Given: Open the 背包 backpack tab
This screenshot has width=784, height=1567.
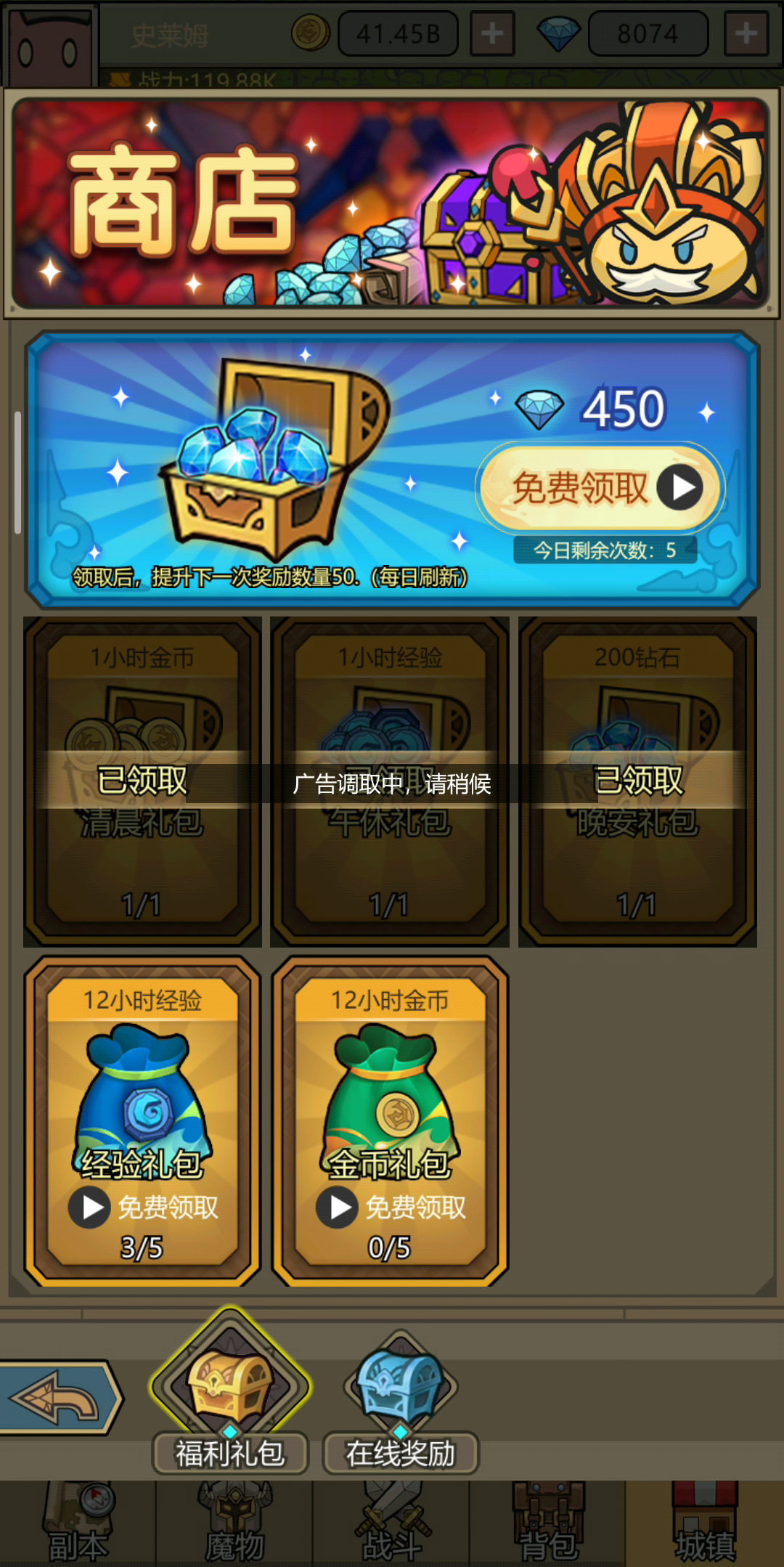Looking at the screenshot, I should 548,1523.
